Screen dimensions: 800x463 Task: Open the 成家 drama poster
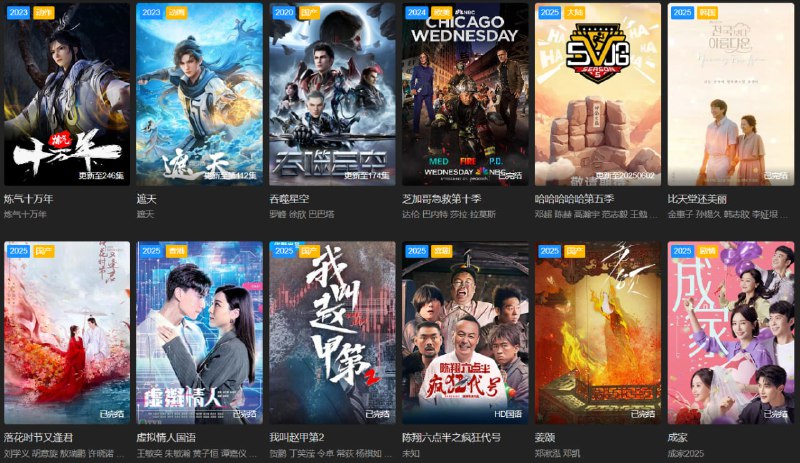(731, 333)
